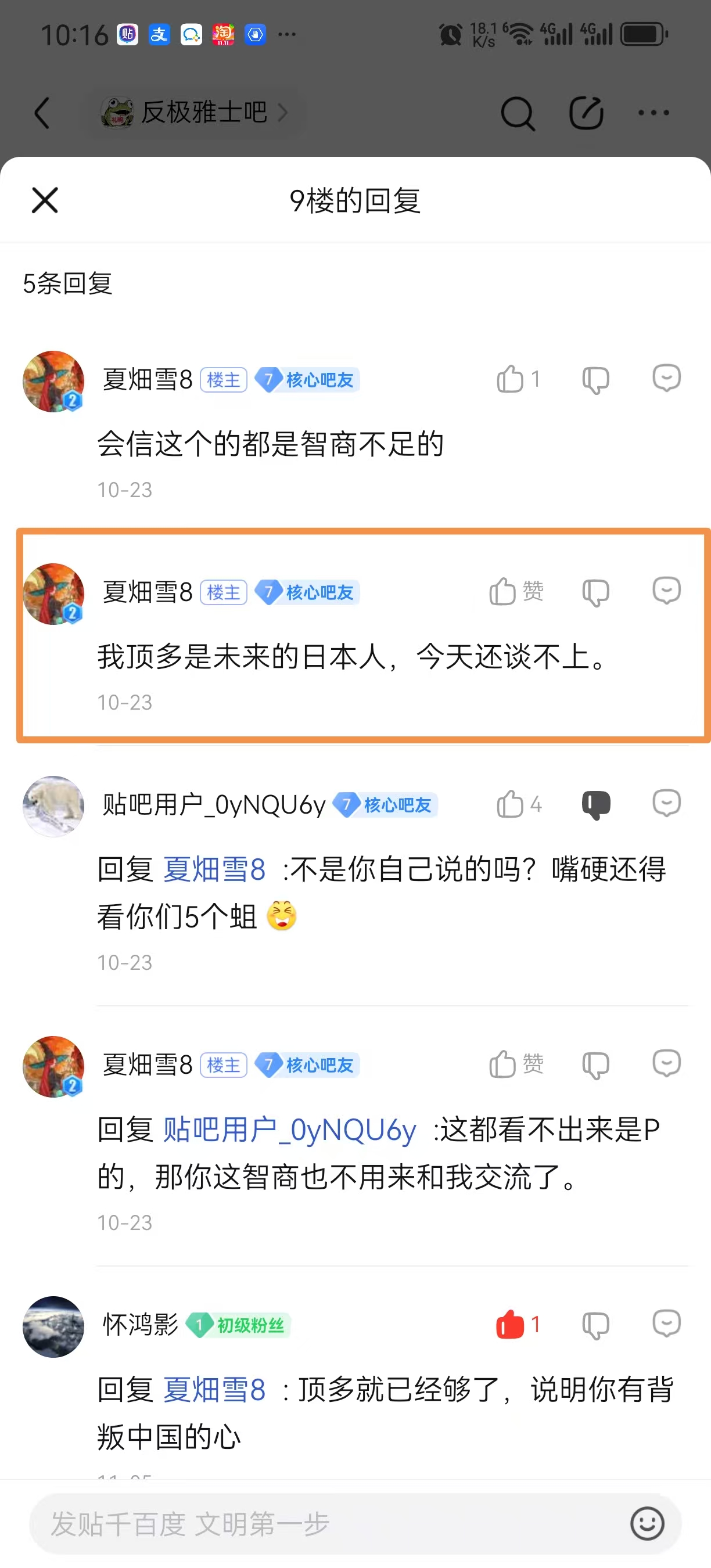This screenshot has height=1568, width=711.
Task: Like 夏畑雪8's comment about 智商不足
Action: click(x=511, y=379)
